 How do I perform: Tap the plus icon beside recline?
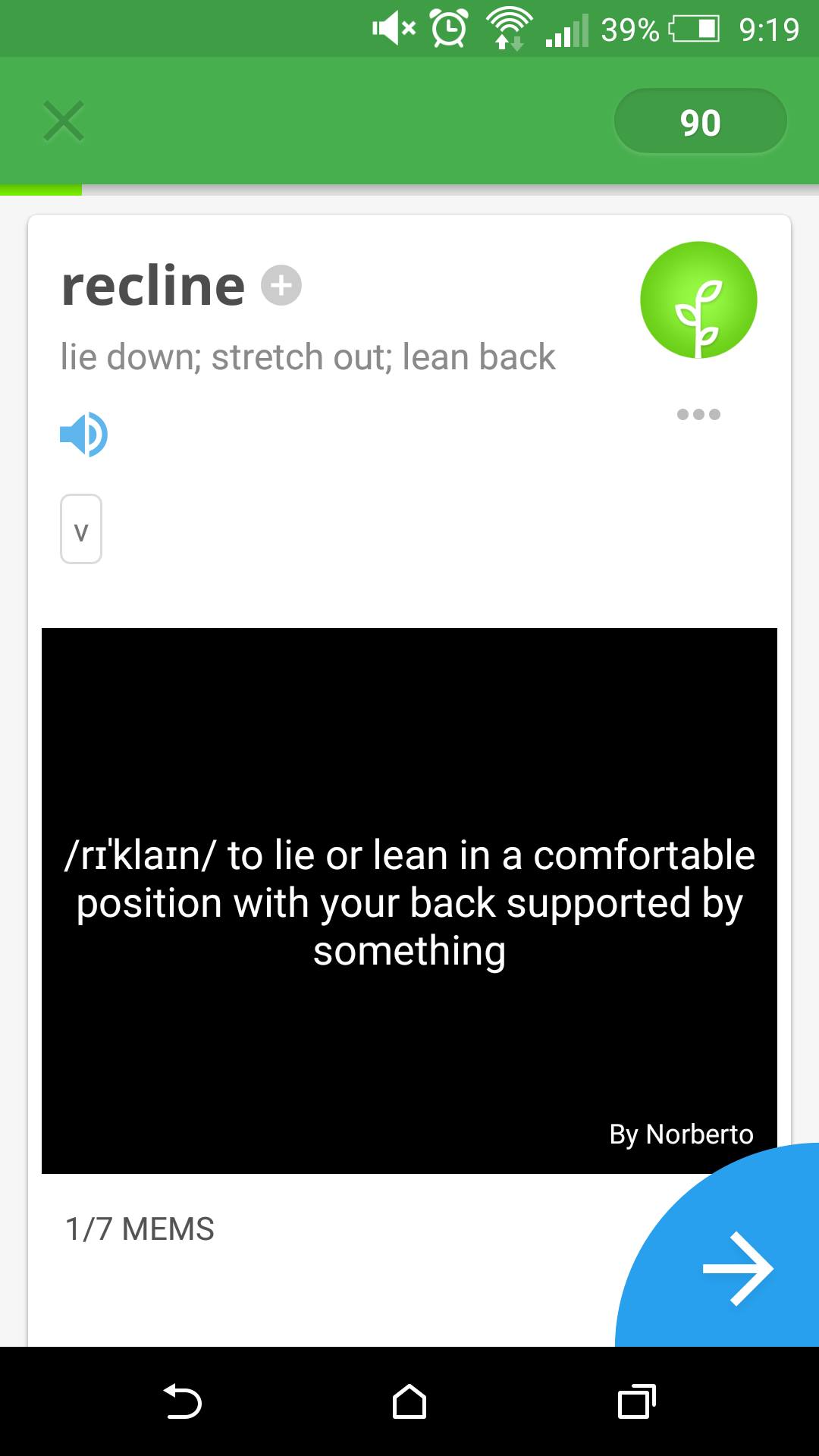[281, 286]
